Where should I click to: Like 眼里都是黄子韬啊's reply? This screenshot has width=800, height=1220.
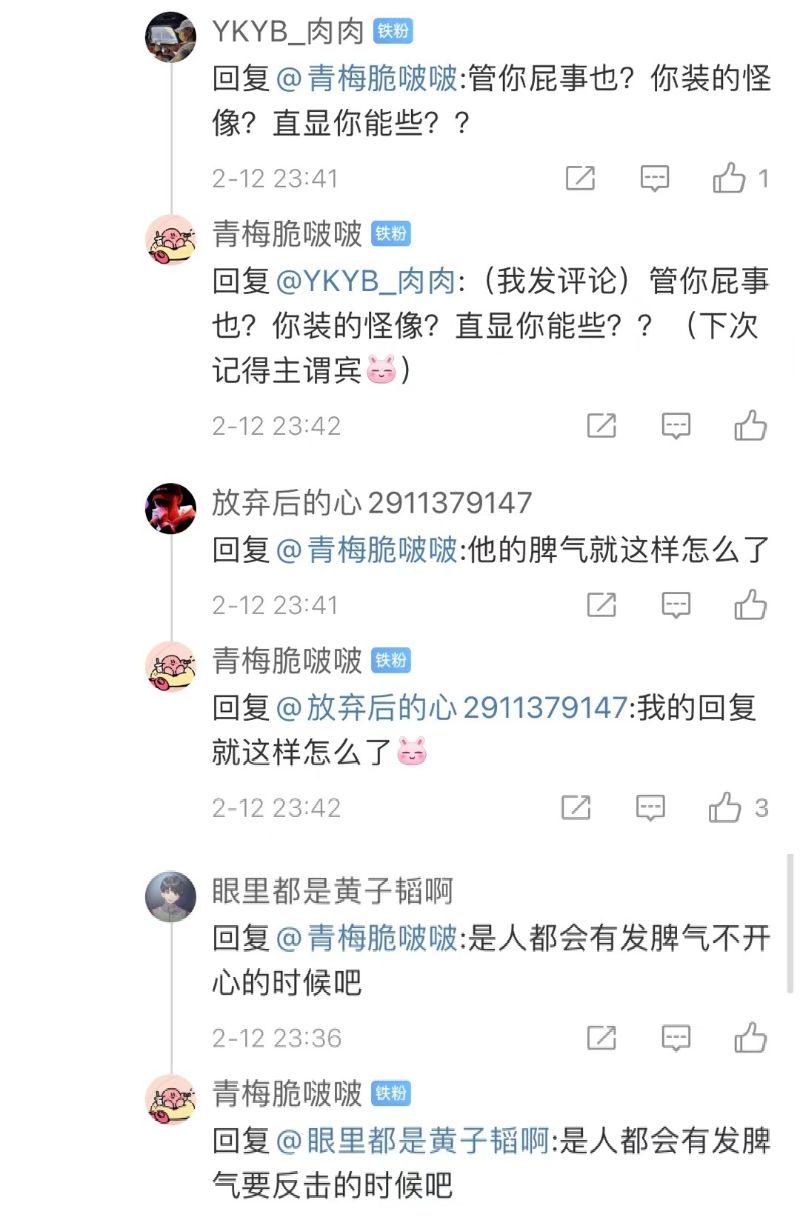click(750, 1038)
